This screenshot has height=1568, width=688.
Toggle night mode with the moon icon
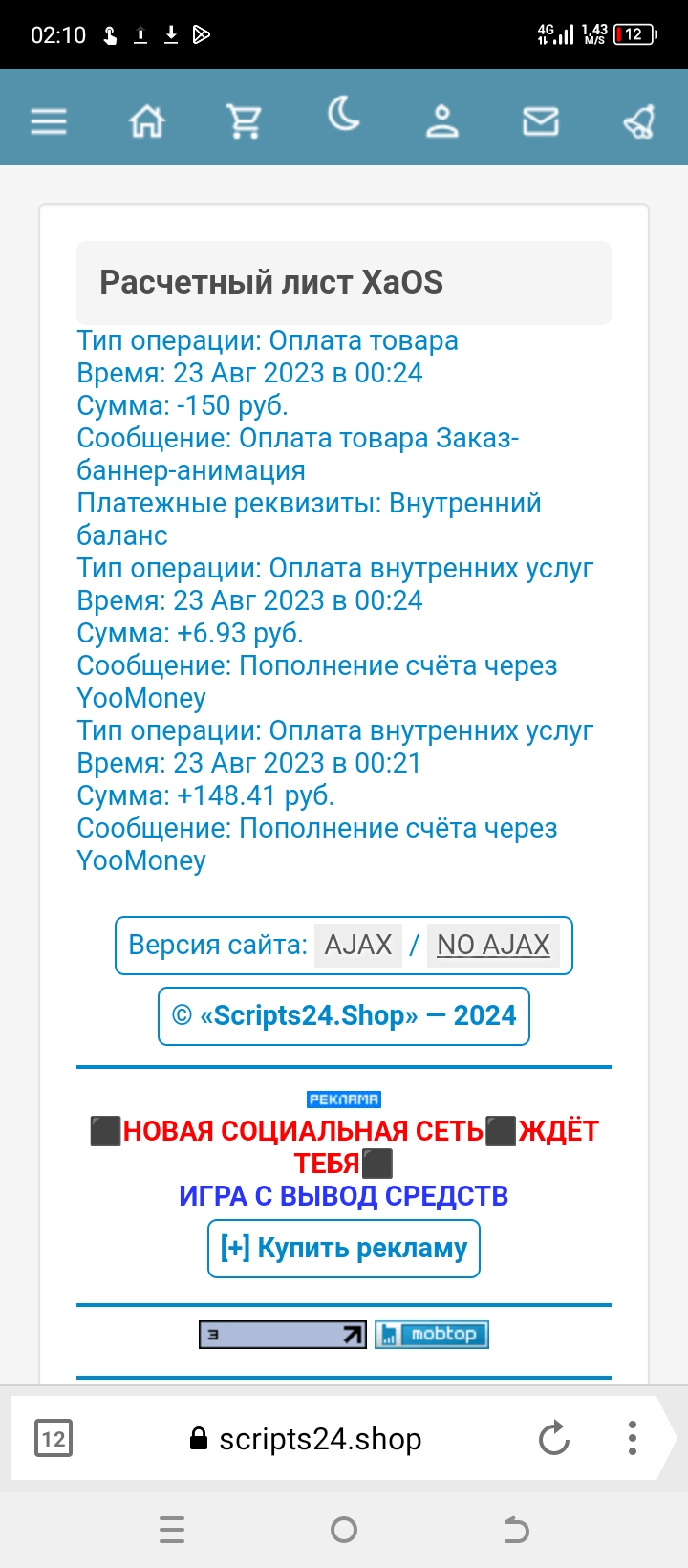tap(343, 116)
